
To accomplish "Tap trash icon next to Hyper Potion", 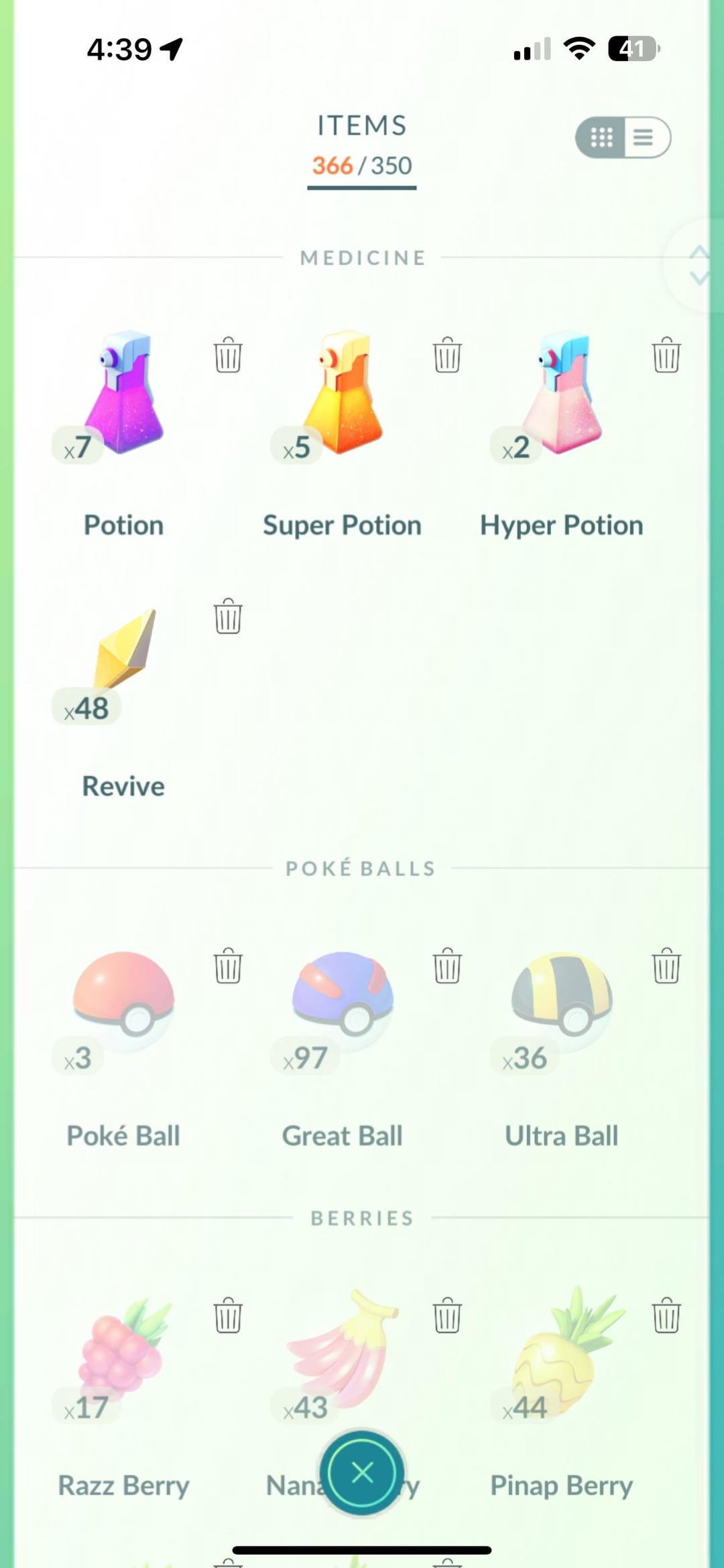I will [x=666, y=354].
